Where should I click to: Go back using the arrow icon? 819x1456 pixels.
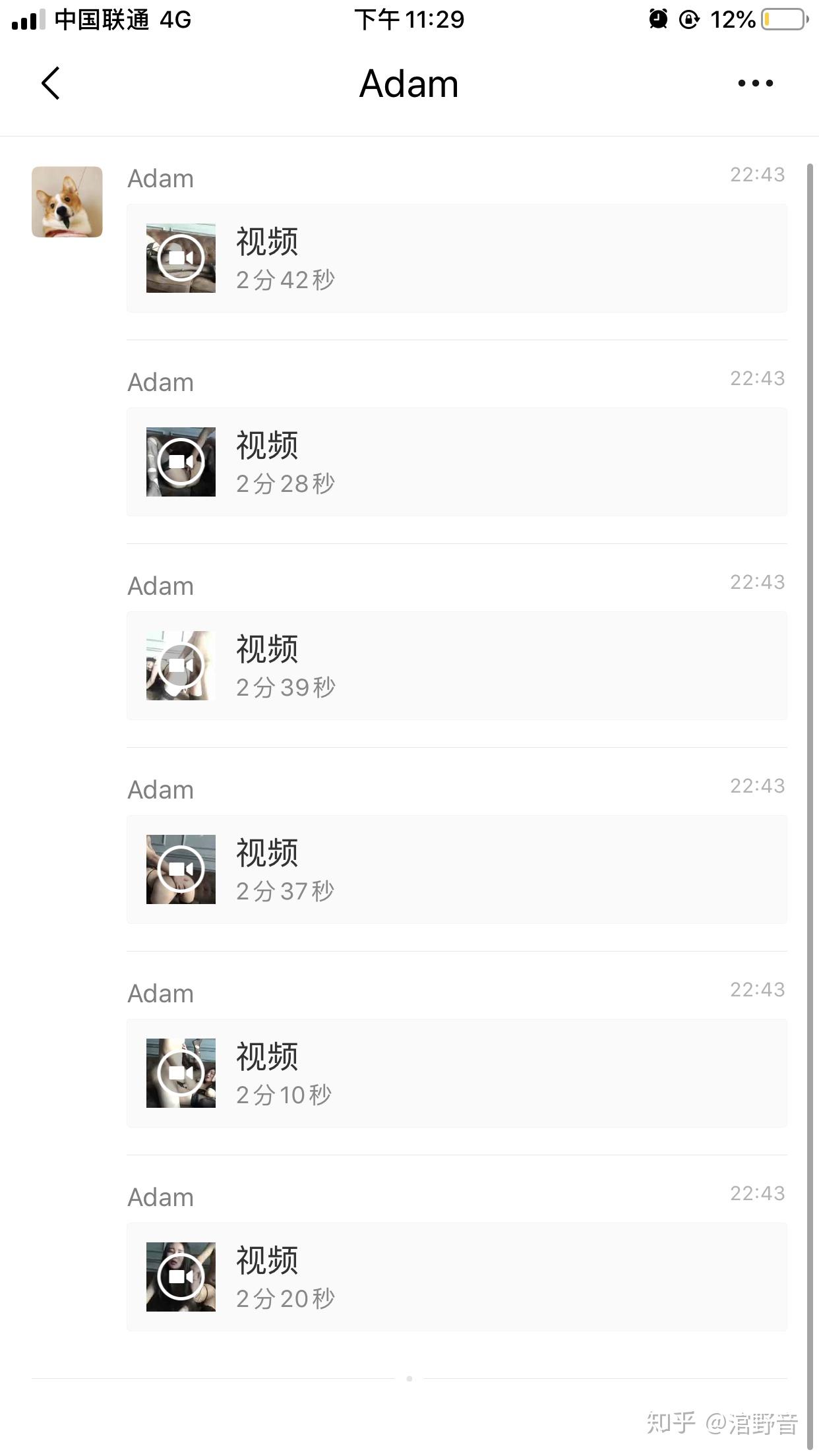[51, 84]
